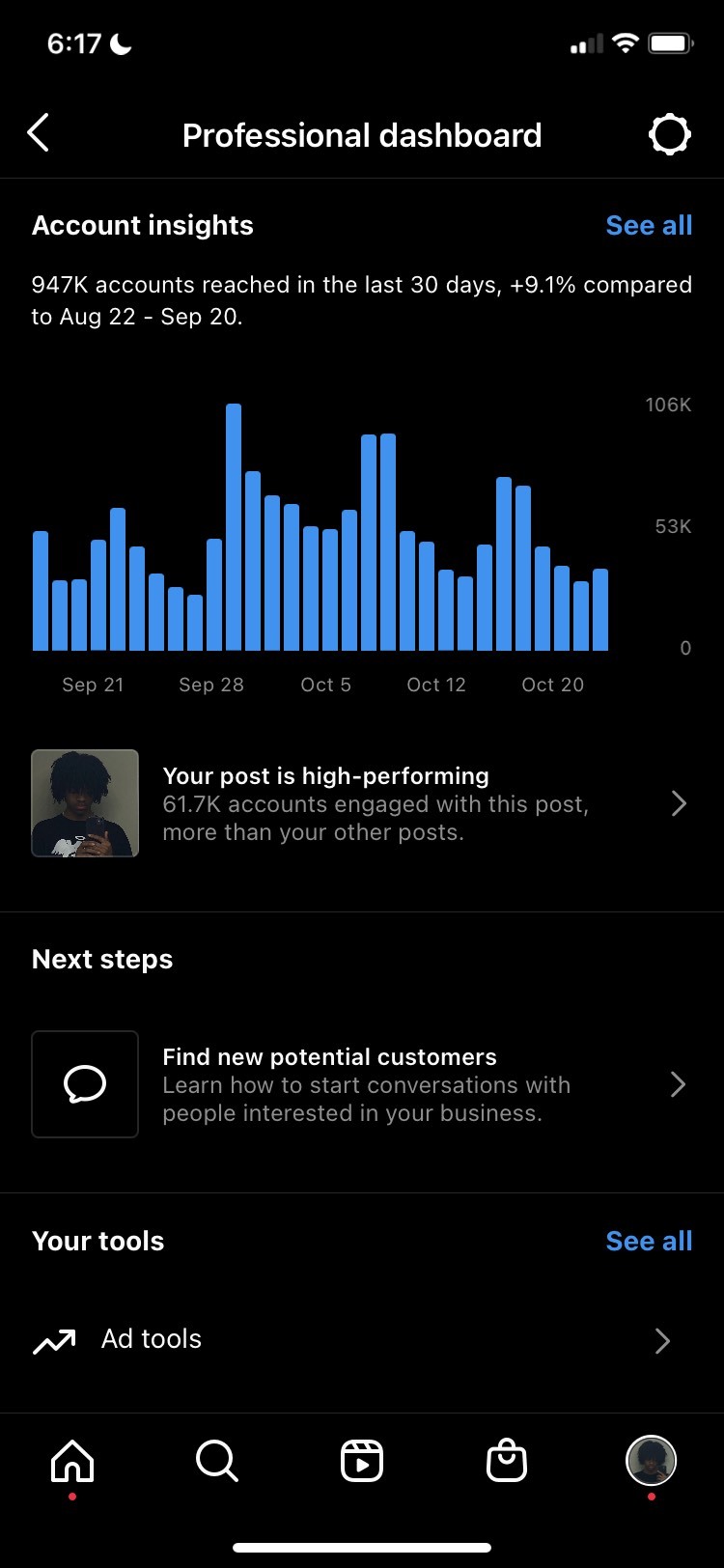Open the high-performing post insight
This screenshot has width=724, height=1568.
point(361,803)
